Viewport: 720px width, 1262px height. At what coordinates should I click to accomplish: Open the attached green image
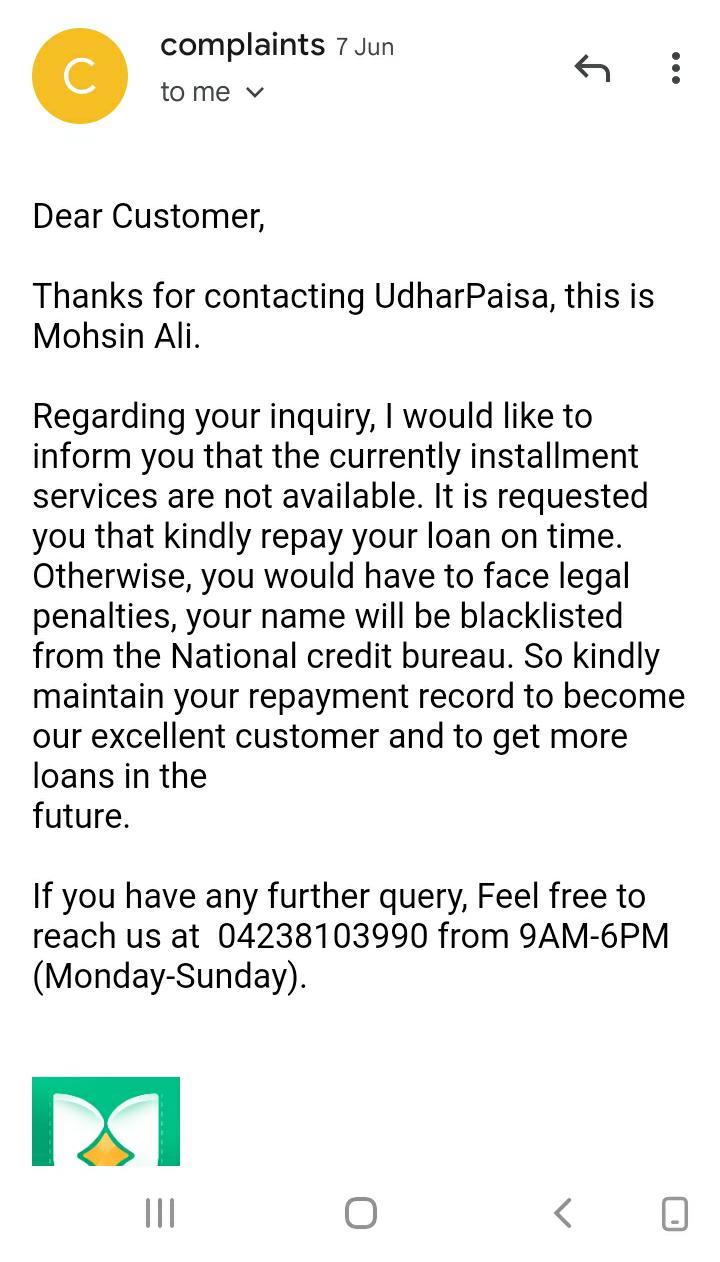pyautogui.click(x=106, y=1120)
